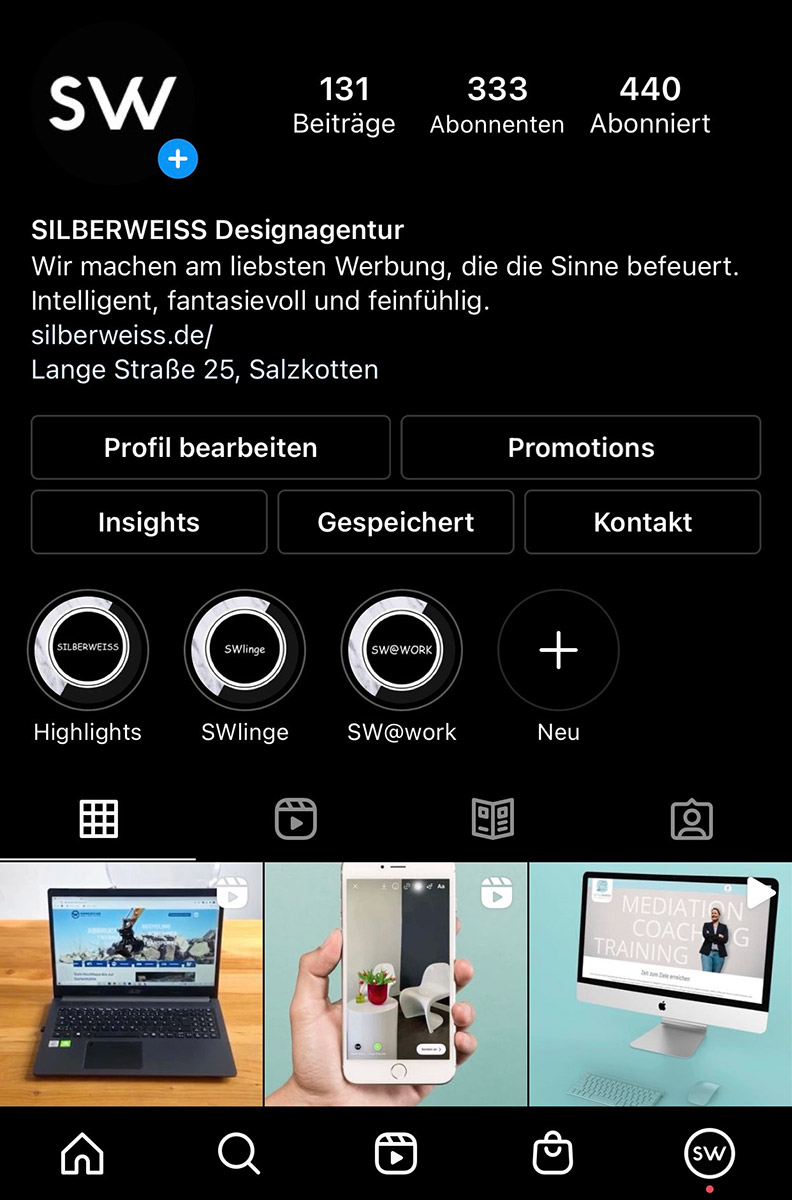Open the SWlinge story highlight
Viewport: 792px width, 1200px height.
click(244, 649)
